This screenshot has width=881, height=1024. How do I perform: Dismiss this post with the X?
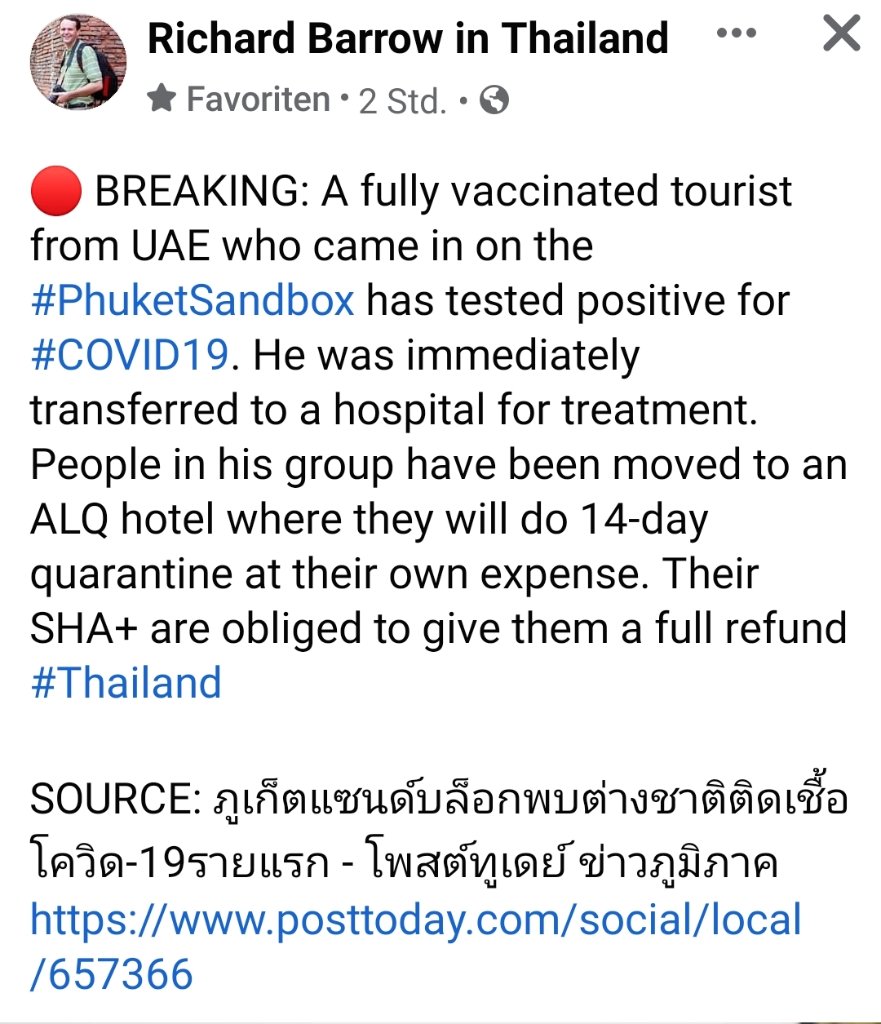pos(840,34)
